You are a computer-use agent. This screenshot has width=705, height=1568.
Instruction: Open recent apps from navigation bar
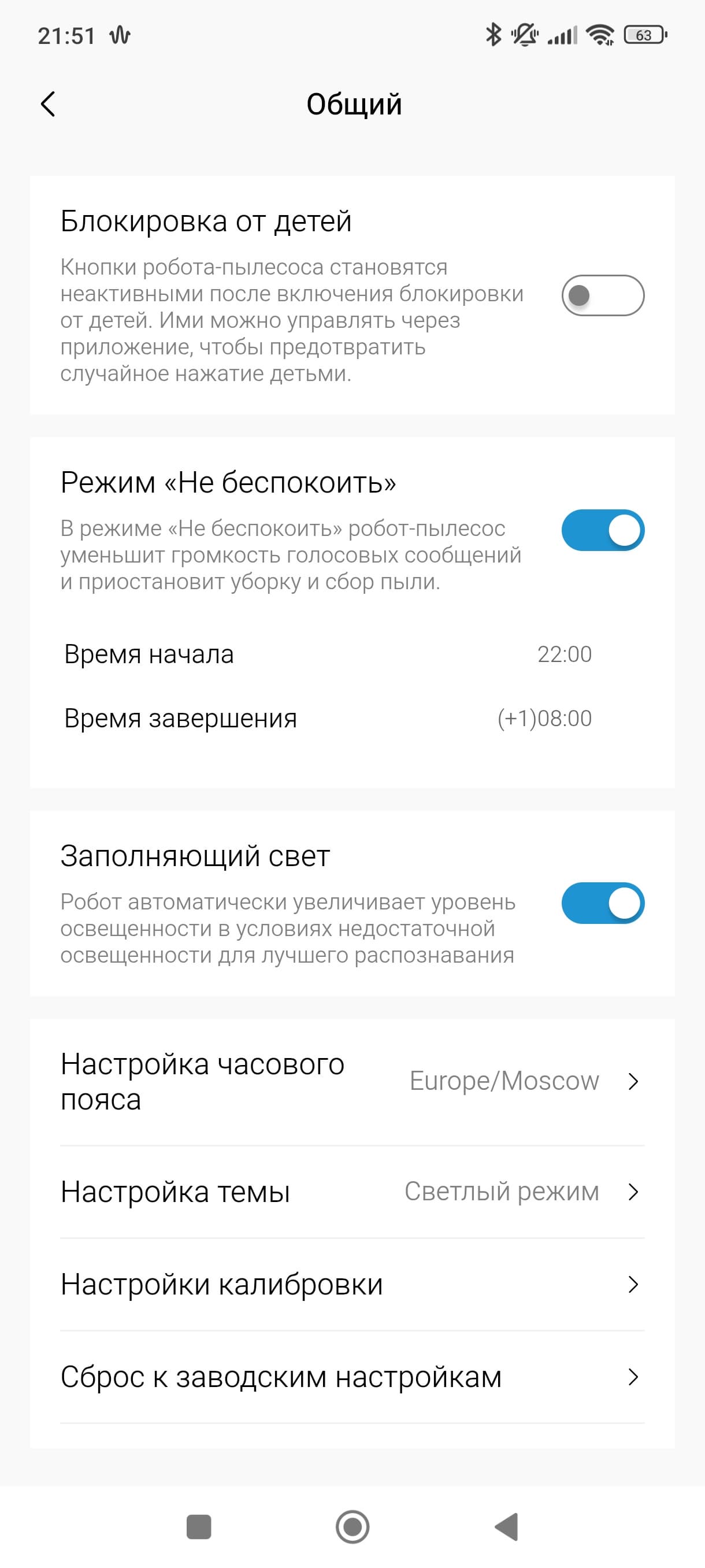tap(198, 1526)
